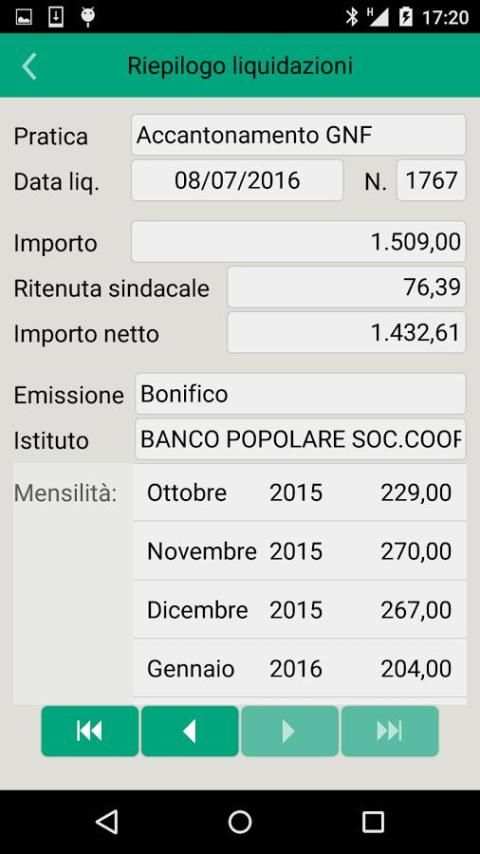Open the recent apps overview
Viewport: 480px width, 854px height.
pyautogui.click(x=373, y=822)
